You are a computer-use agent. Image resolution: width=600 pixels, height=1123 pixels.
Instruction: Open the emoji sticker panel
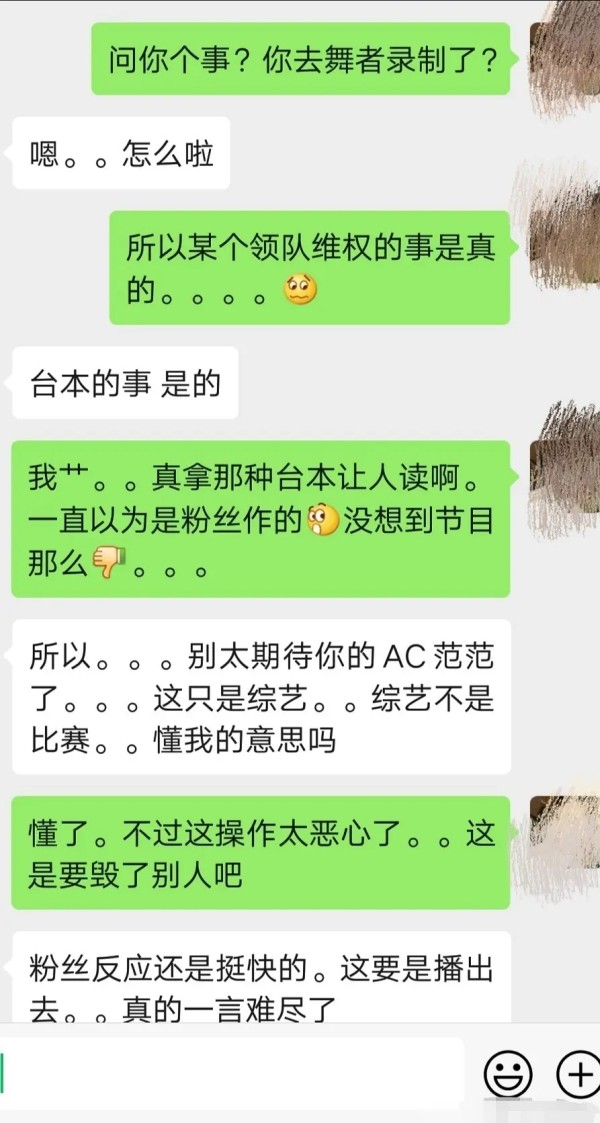click(x=508, y=1075)
